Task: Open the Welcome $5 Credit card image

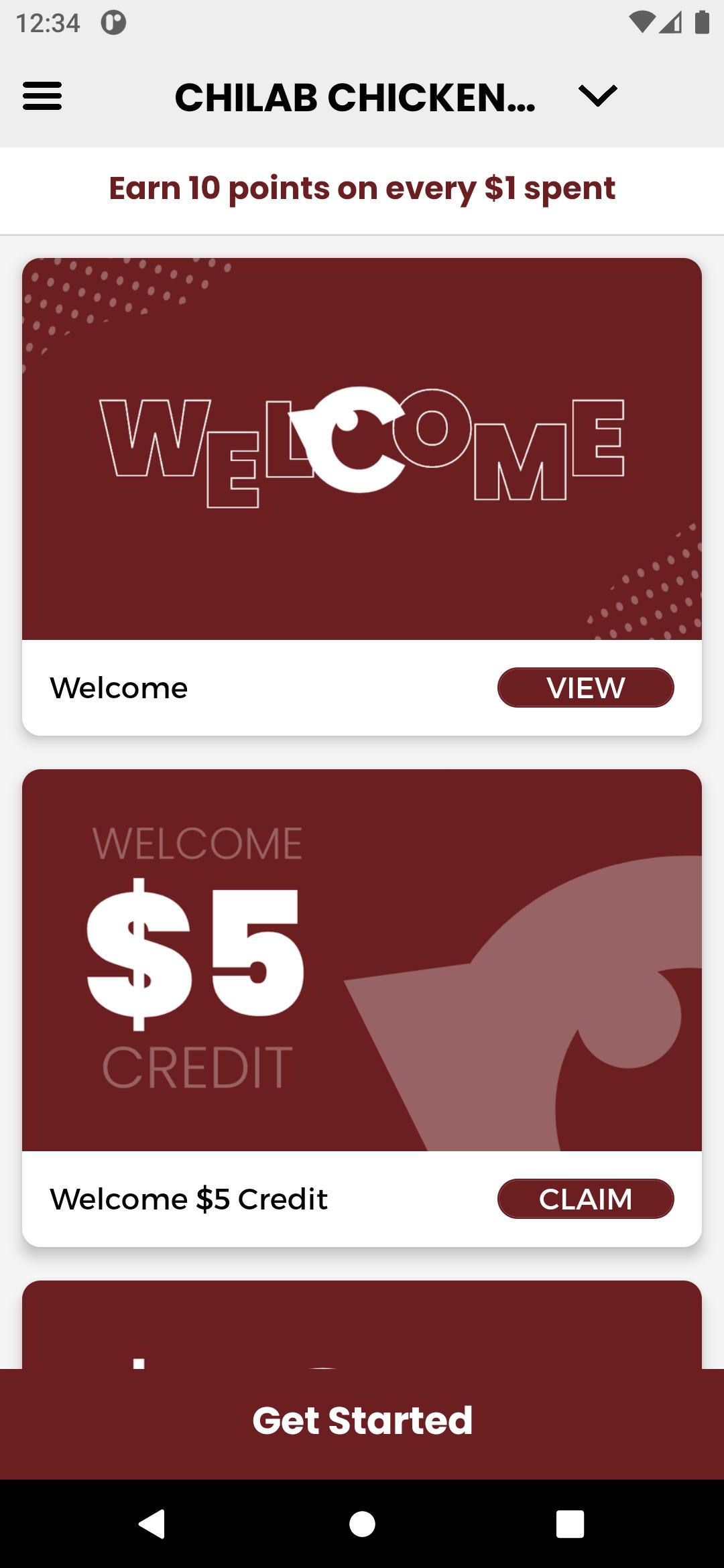Action: click(x=362, y=960)
